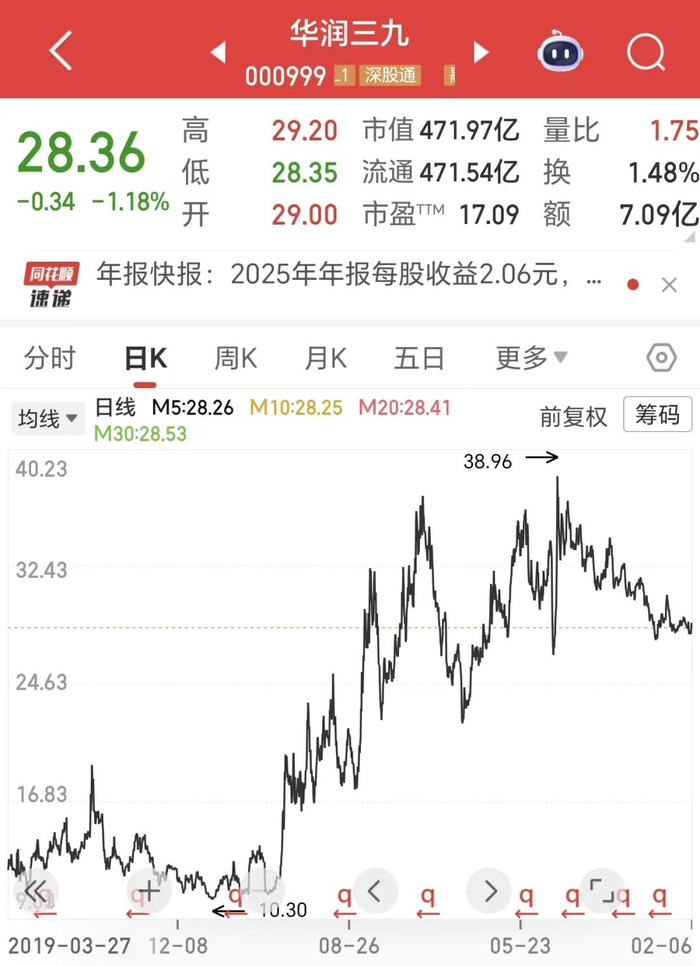Switch to the next stock
This screenshot has height=966, width=700.
482,51
